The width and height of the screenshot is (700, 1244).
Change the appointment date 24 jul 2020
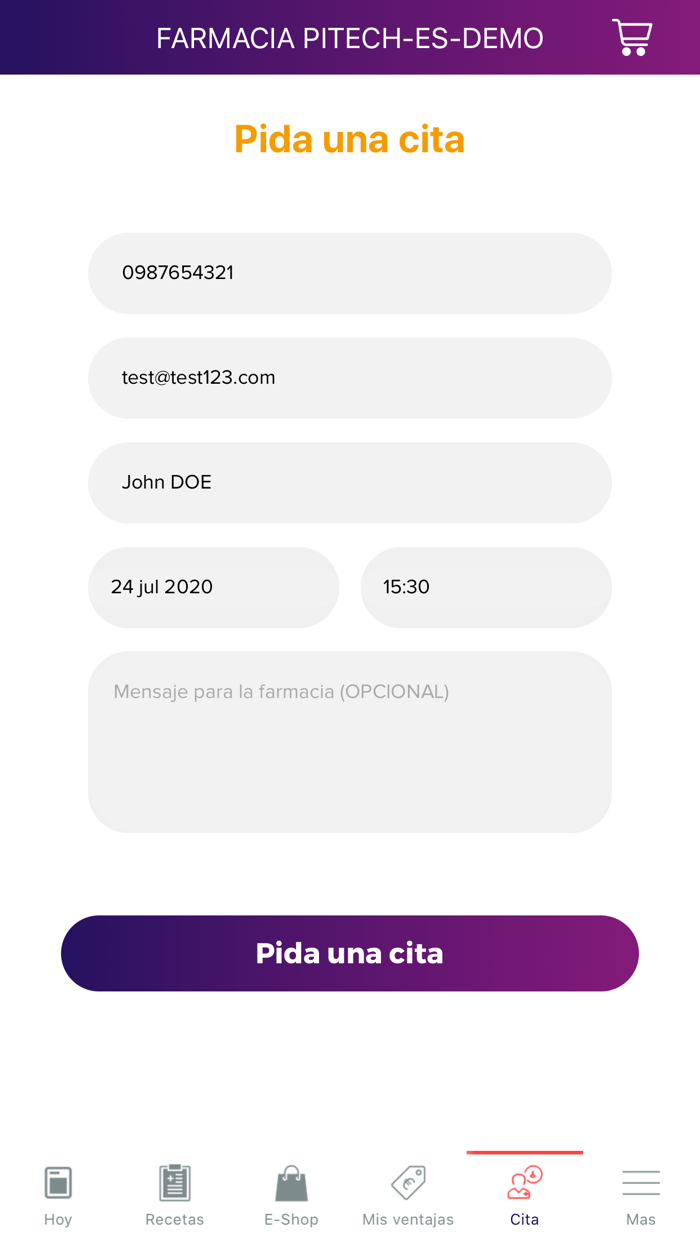(213, 587)
